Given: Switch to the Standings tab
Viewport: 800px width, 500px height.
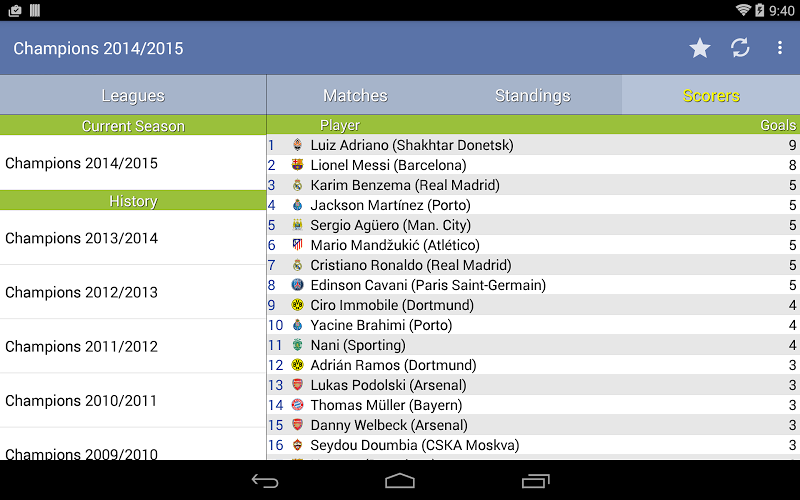Looking at the screenshot, I should tap(532, 96).
